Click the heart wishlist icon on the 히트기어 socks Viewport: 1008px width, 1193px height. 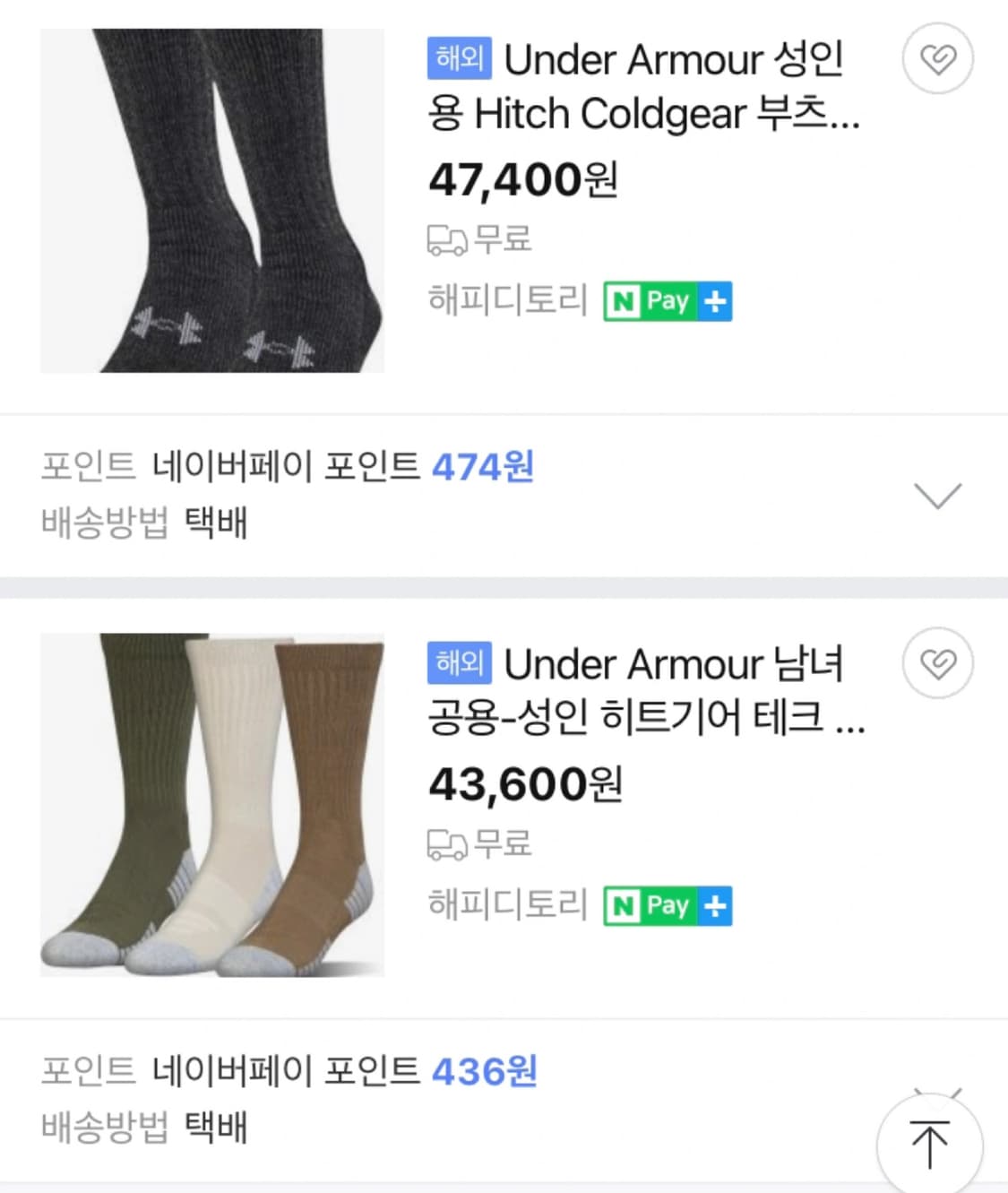[938, 662]
